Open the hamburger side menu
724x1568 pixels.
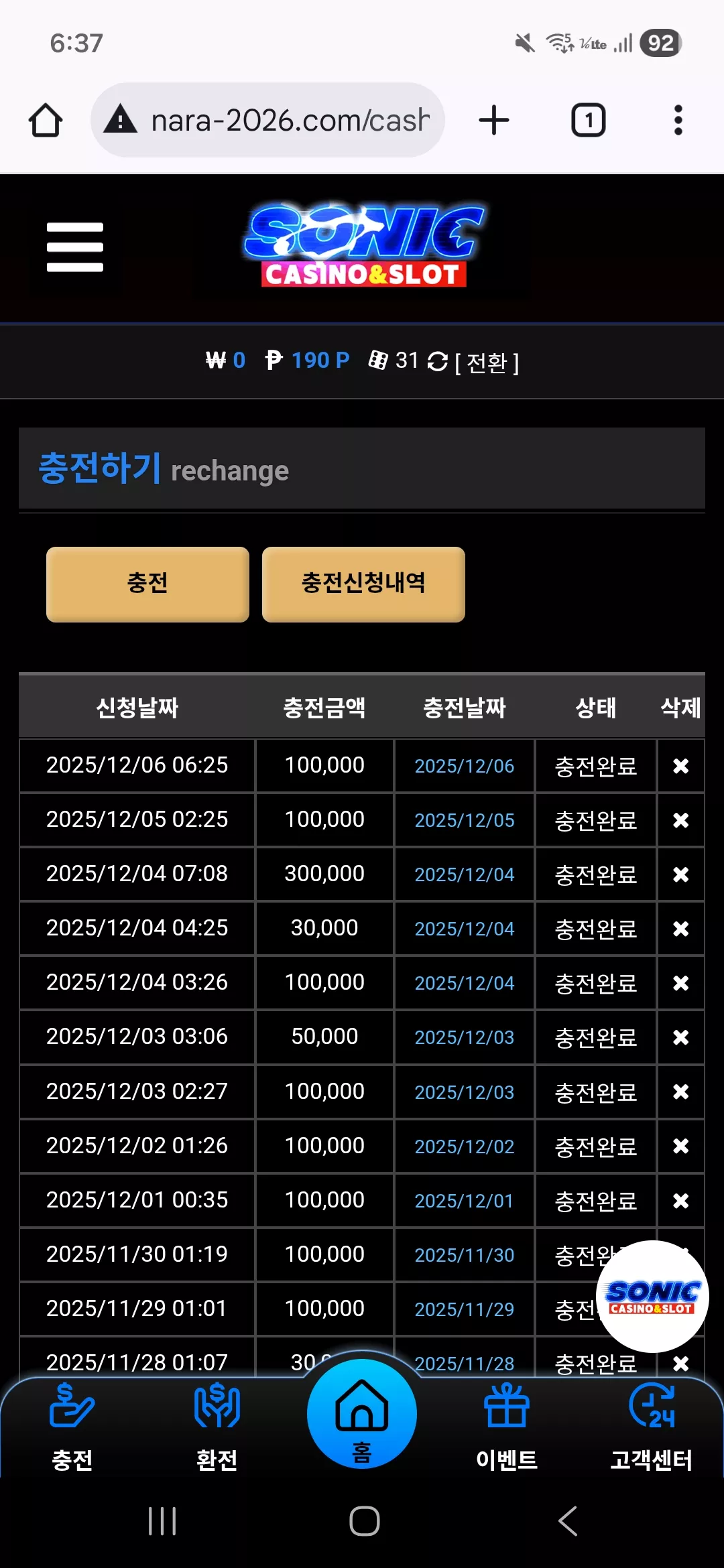click(x=75, y=247)
